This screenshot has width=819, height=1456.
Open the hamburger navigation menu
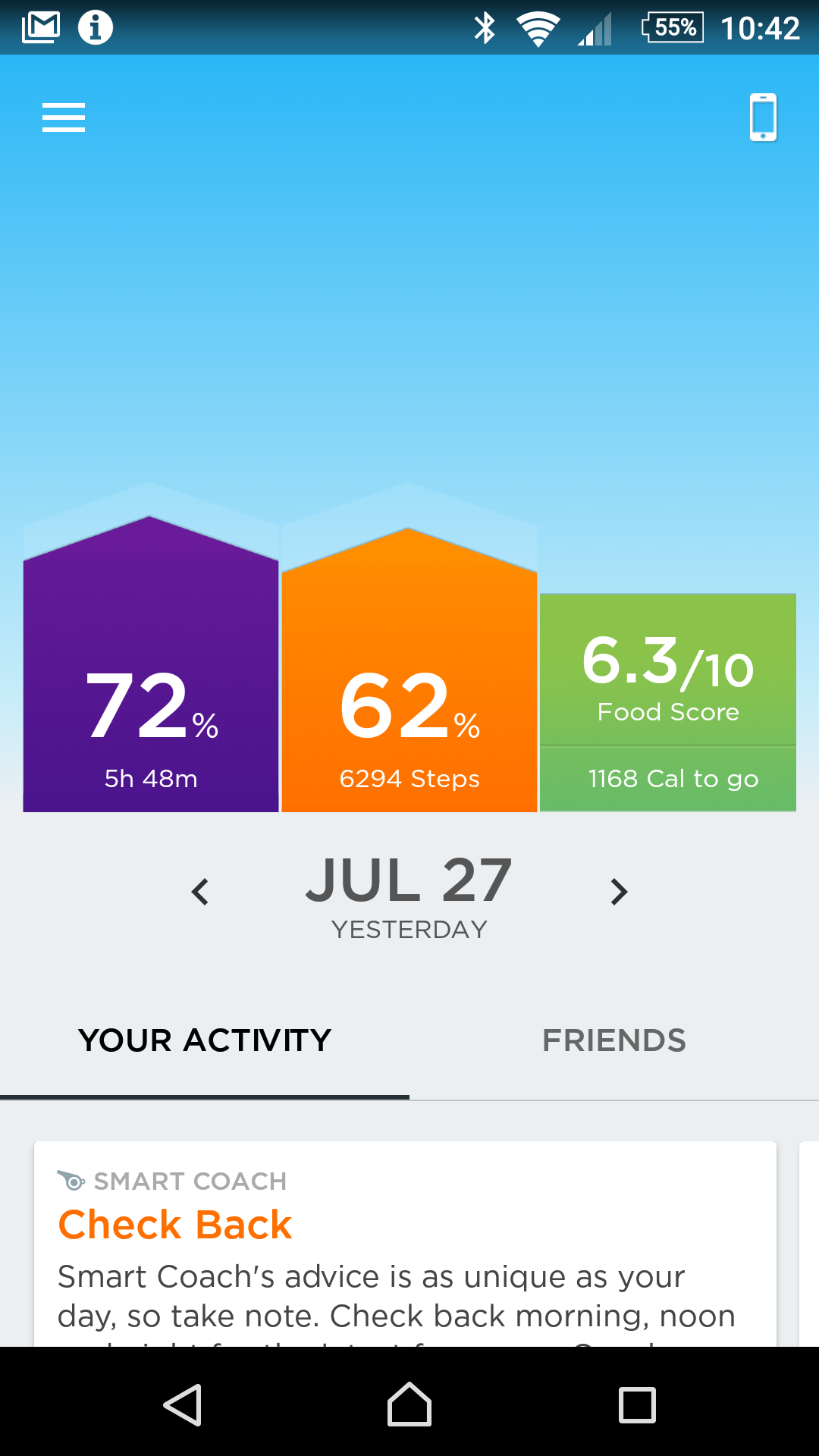tap(64, 118)
